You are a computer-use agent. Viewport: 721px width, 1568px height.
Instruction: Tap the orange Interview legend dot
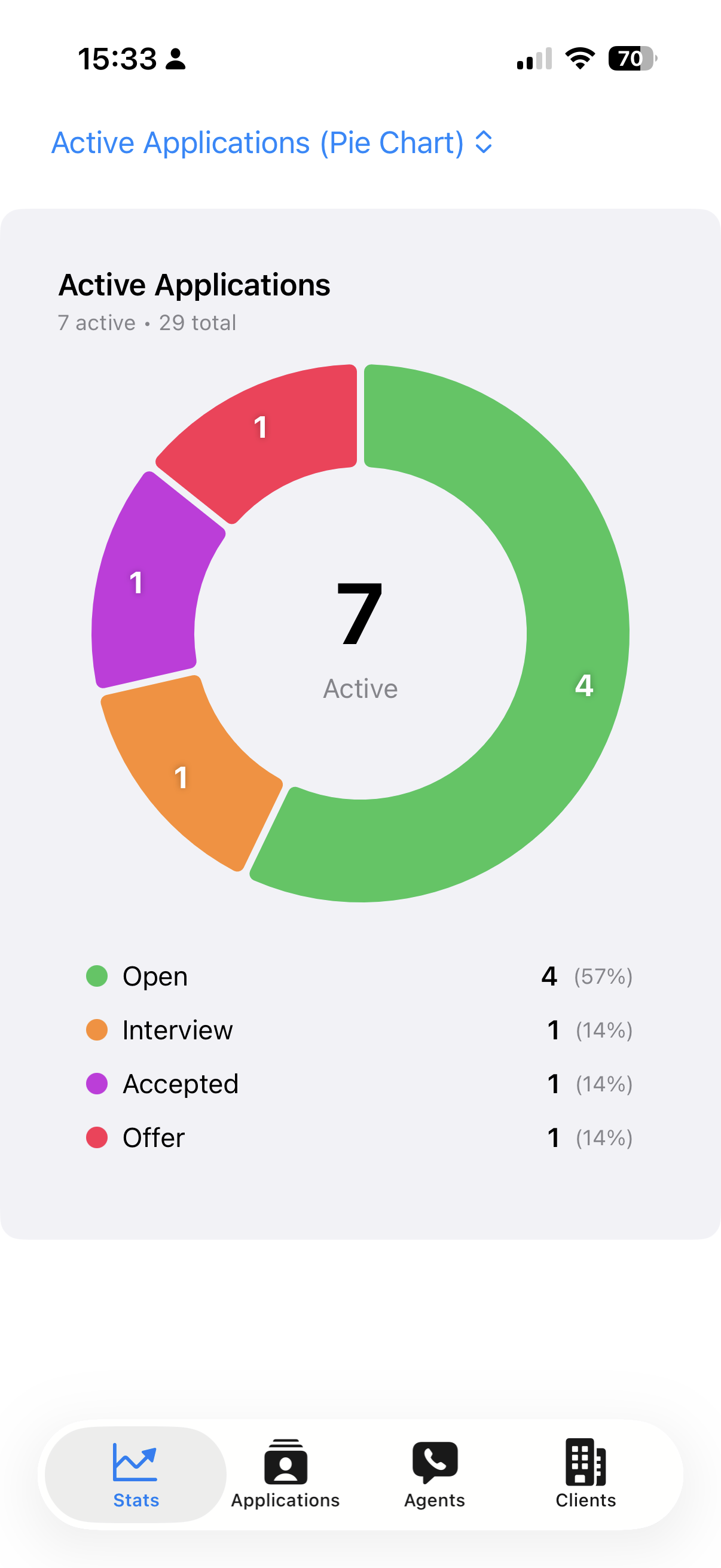97,1029
